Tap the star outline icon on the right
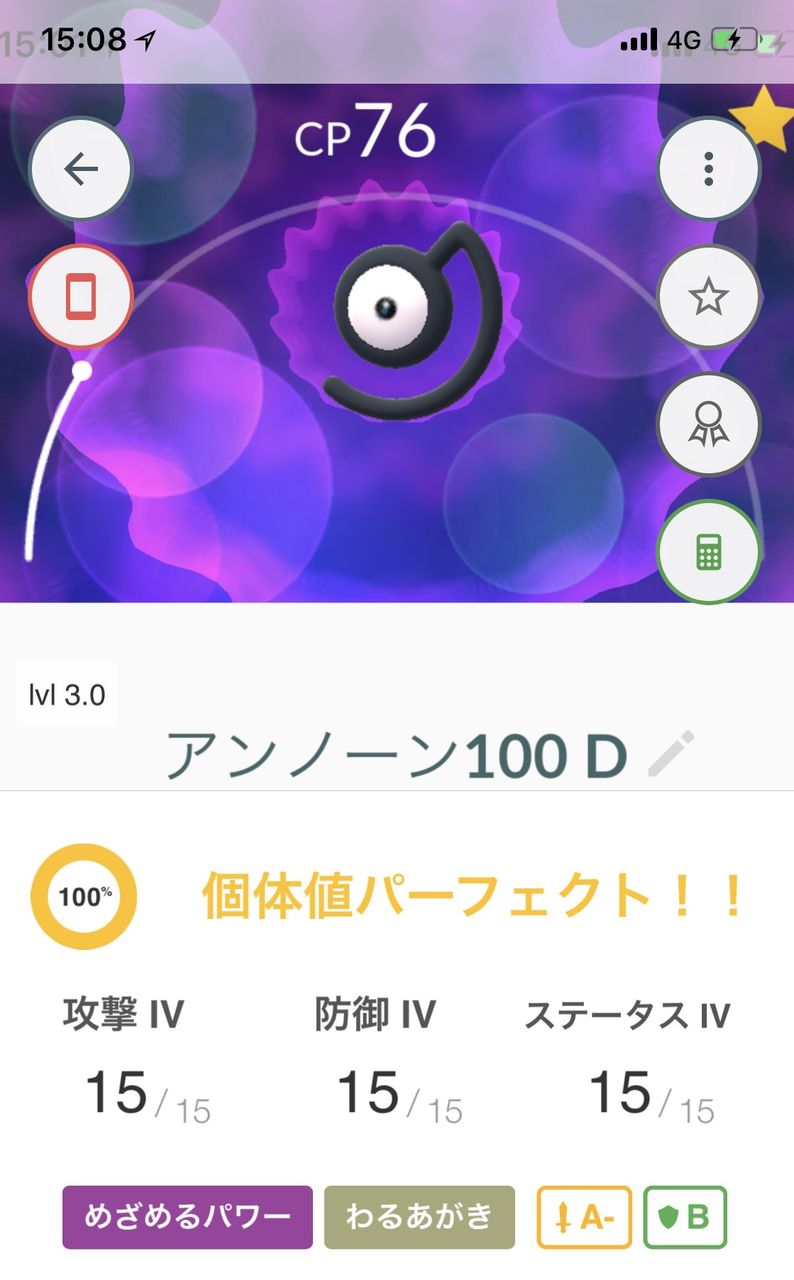 tap(708, 296)
